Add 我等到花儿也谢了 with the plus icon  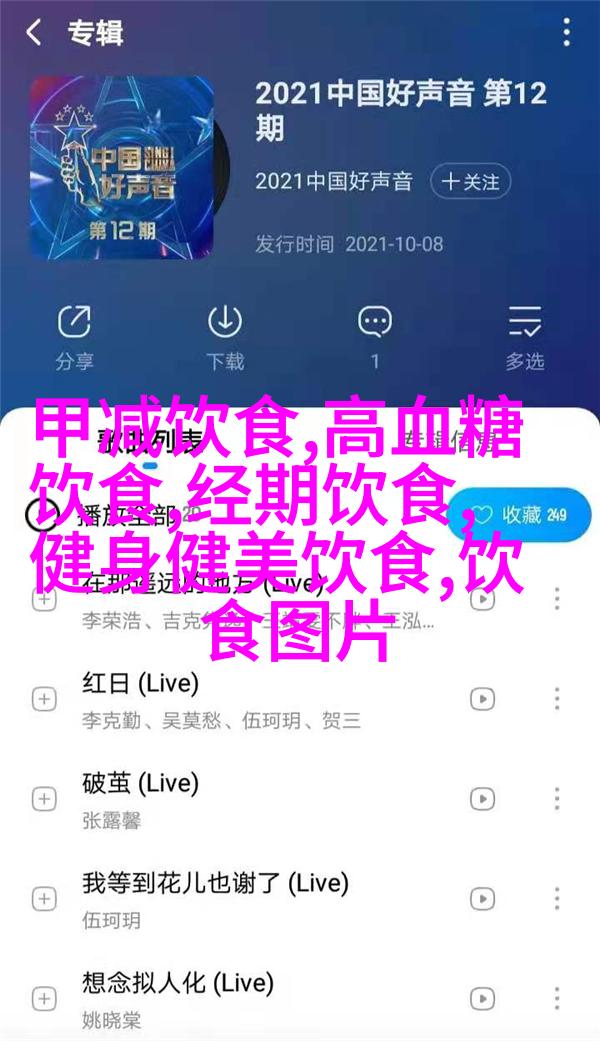click(x=44, y=899)
